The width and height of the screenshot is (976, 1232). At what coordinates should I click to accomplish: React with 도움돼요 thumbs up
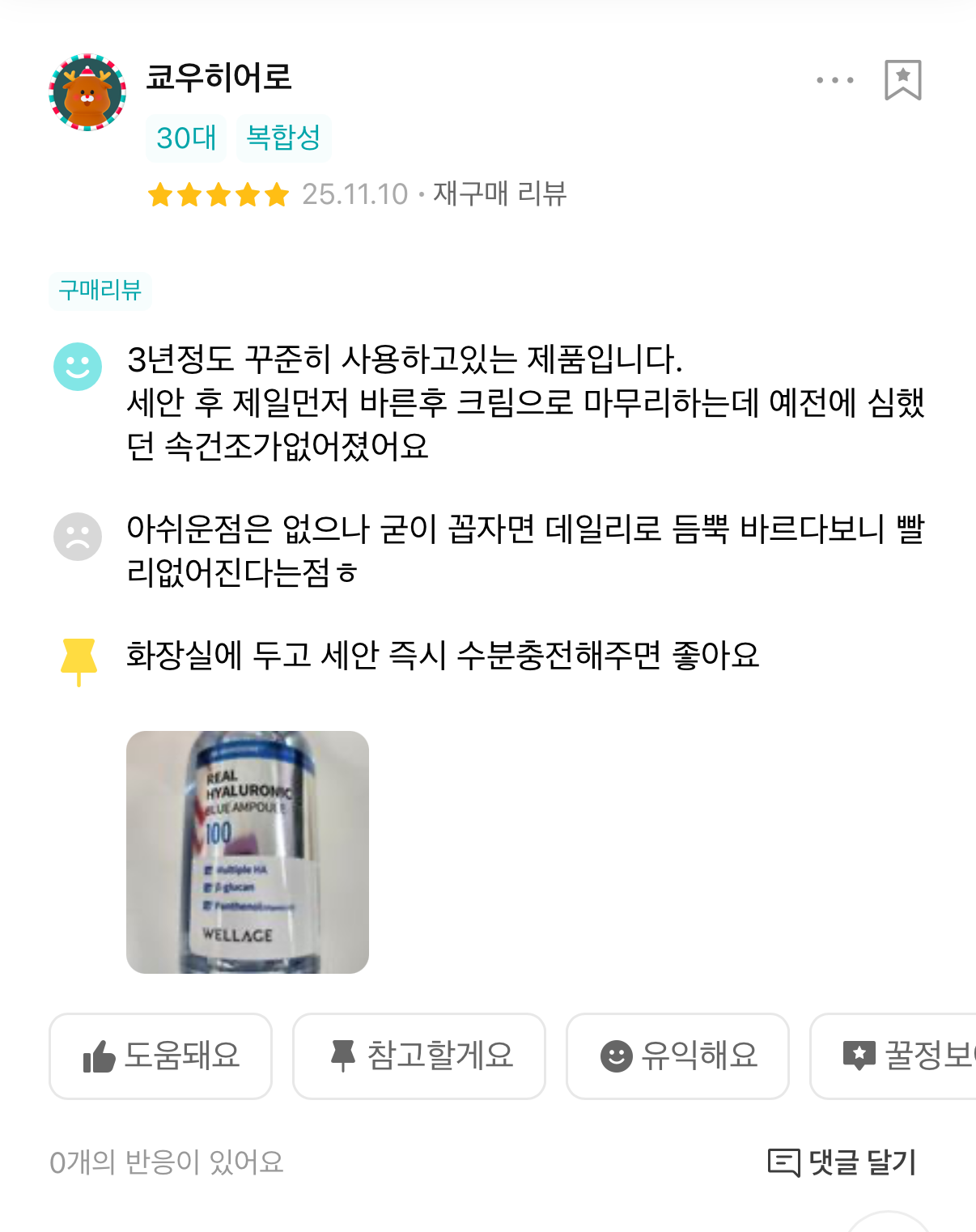point(161,1056)
